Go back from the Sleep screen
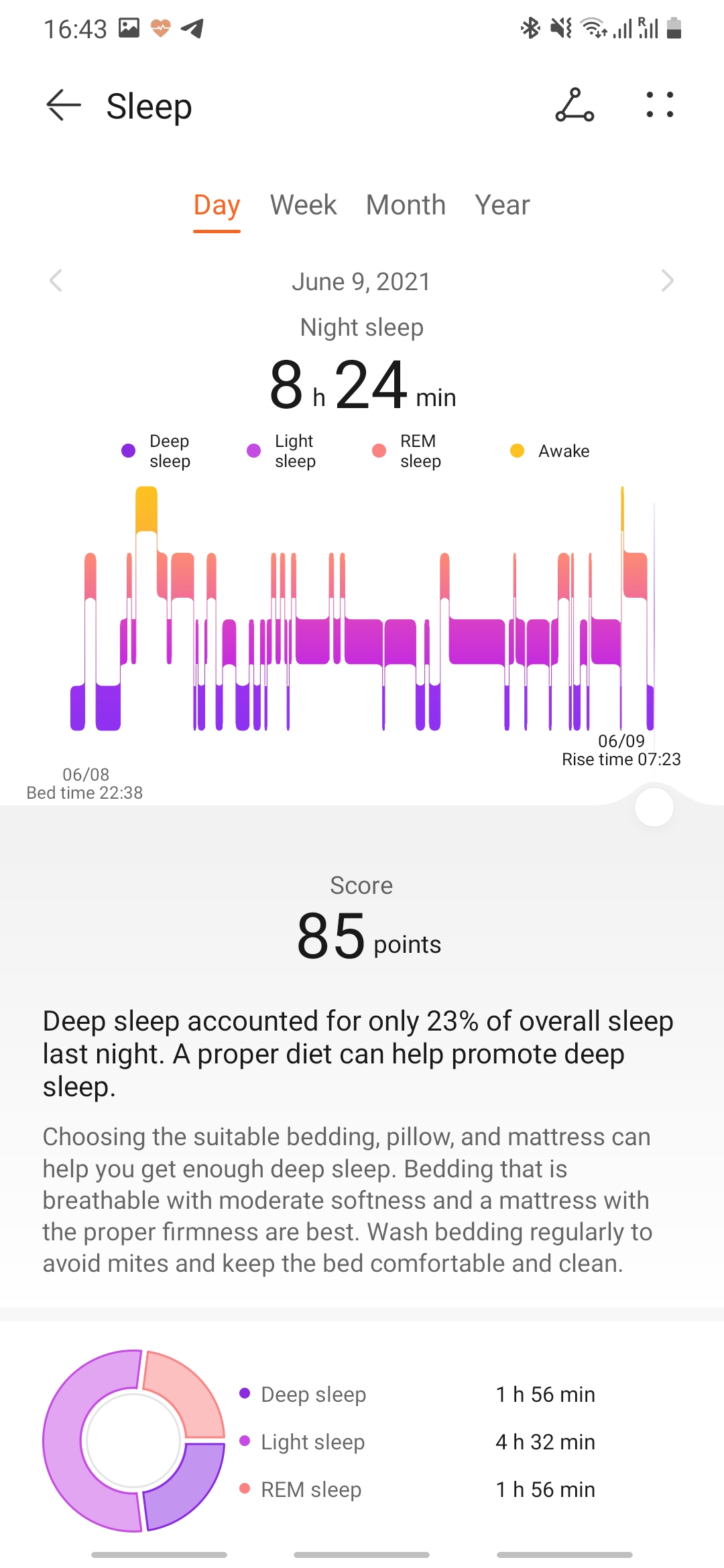The image size is (724, 1568). pos(64,106)
